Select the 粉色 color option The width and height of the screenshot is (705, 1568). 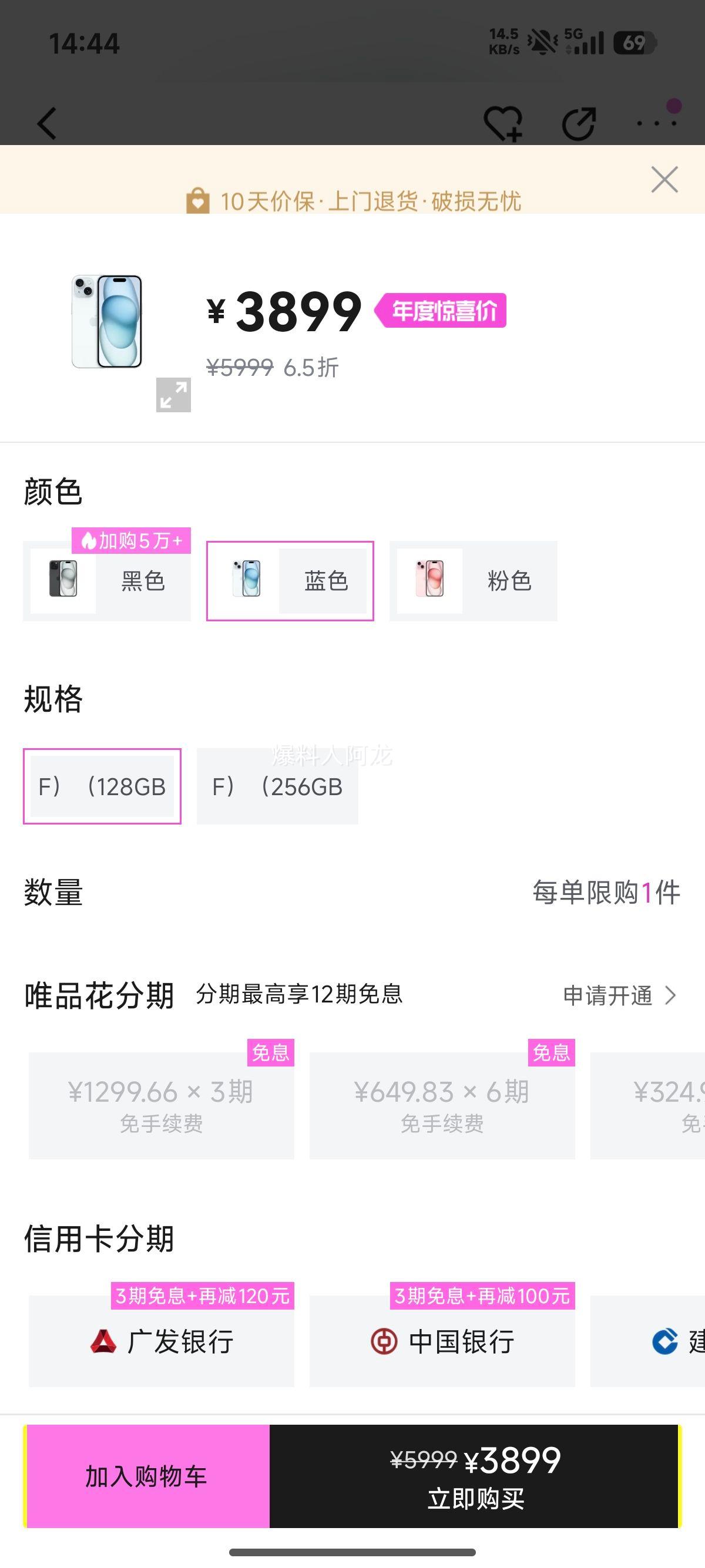(473, 582)
